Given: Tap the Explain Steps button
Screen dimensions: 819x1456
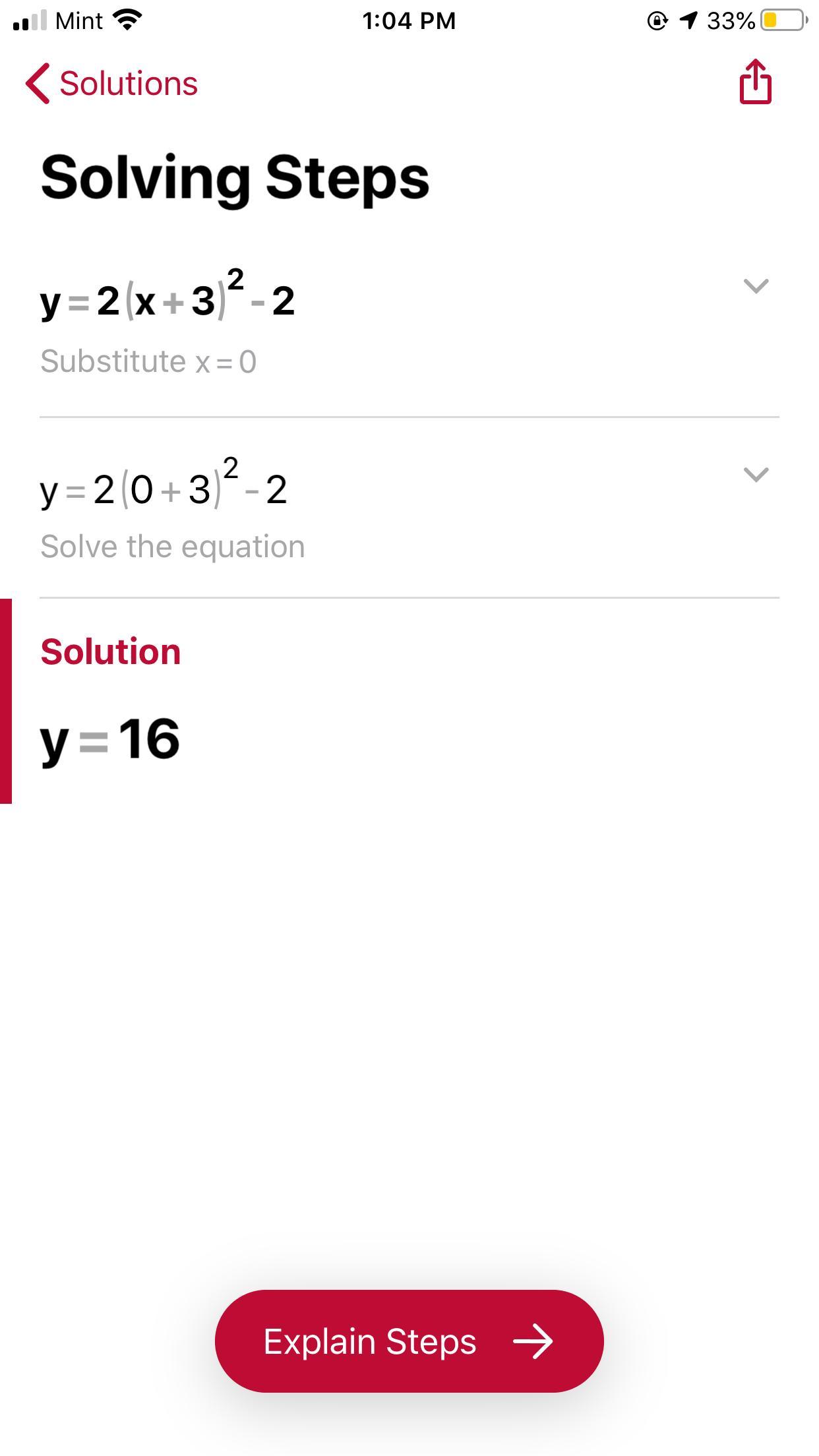Looking at the screenshot, I should pos(409,1341).
